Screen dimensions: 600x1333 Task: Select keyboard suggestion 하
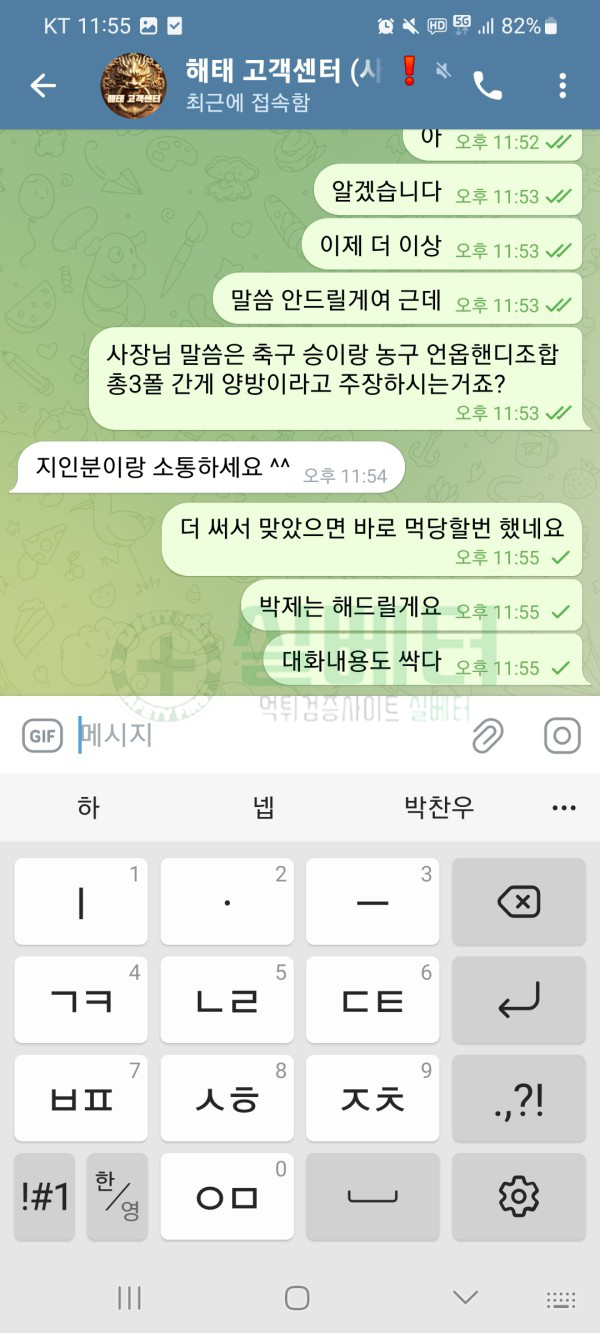click(88, 807)
